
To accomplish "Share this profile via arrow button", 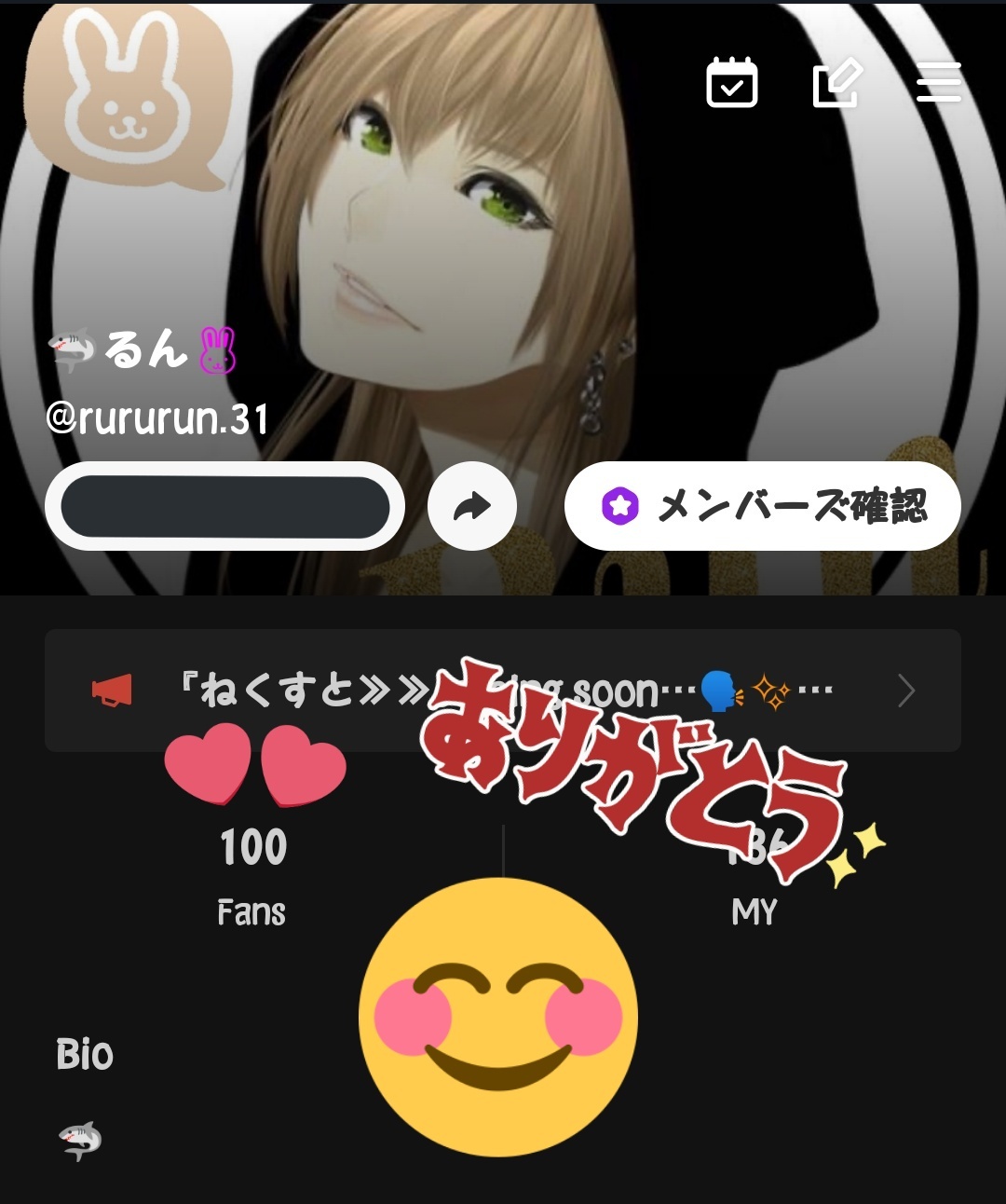I will 472,506.
